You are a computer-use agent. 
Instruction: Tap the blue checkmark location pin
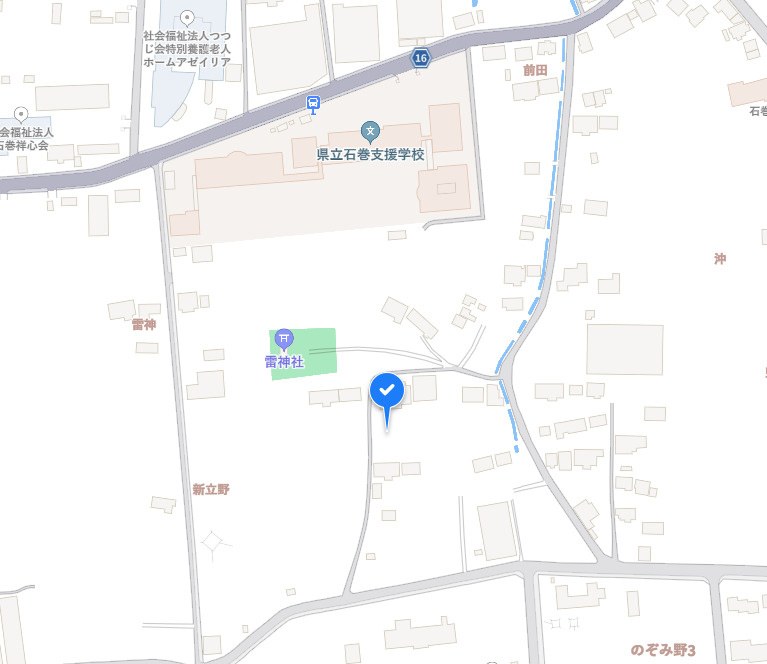(x=387, y=390)
